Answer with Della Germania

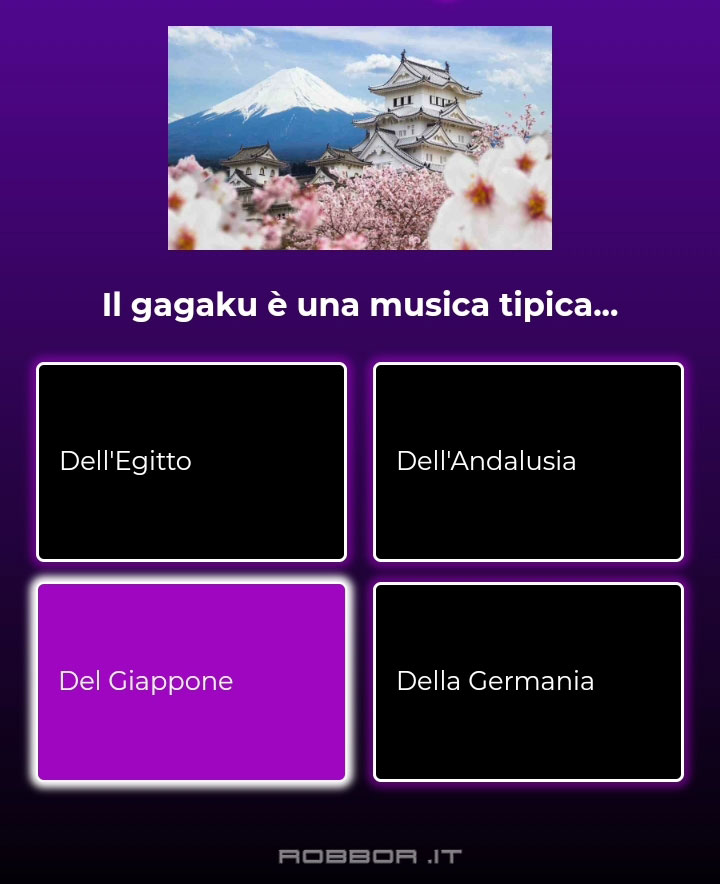(528, 681)
